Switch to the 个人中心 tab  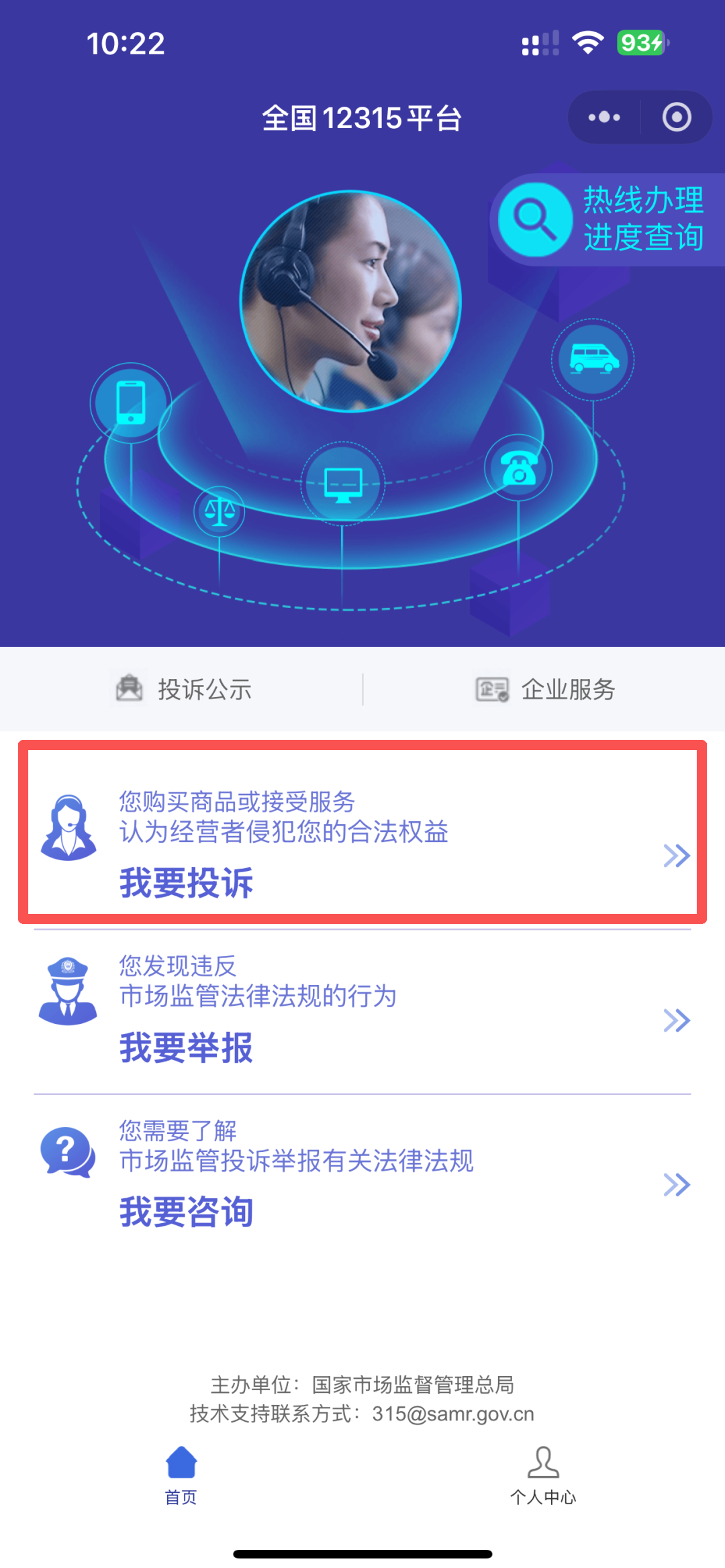[543, 1474]
